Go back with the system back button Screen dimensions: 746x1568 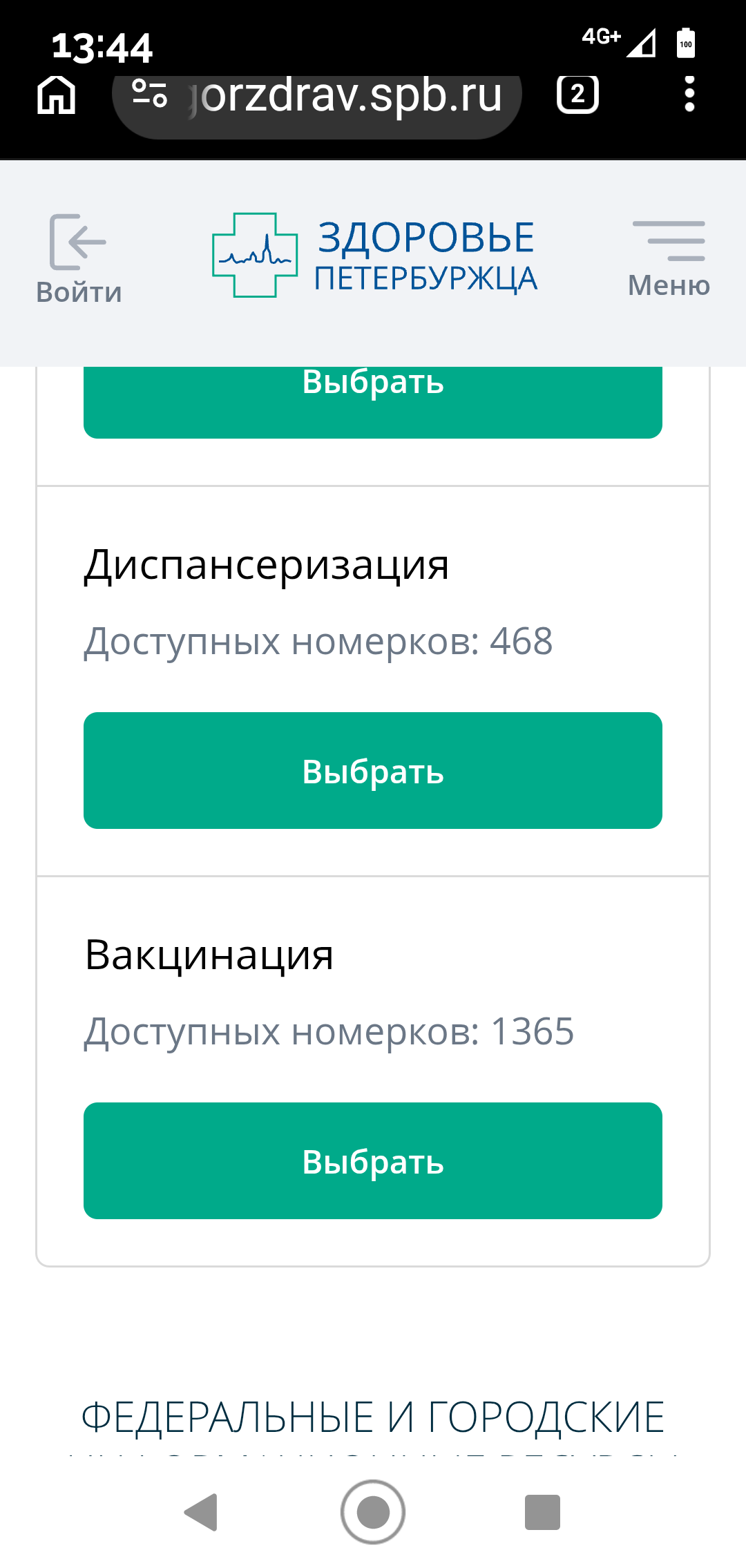[x=202, y=1512]
